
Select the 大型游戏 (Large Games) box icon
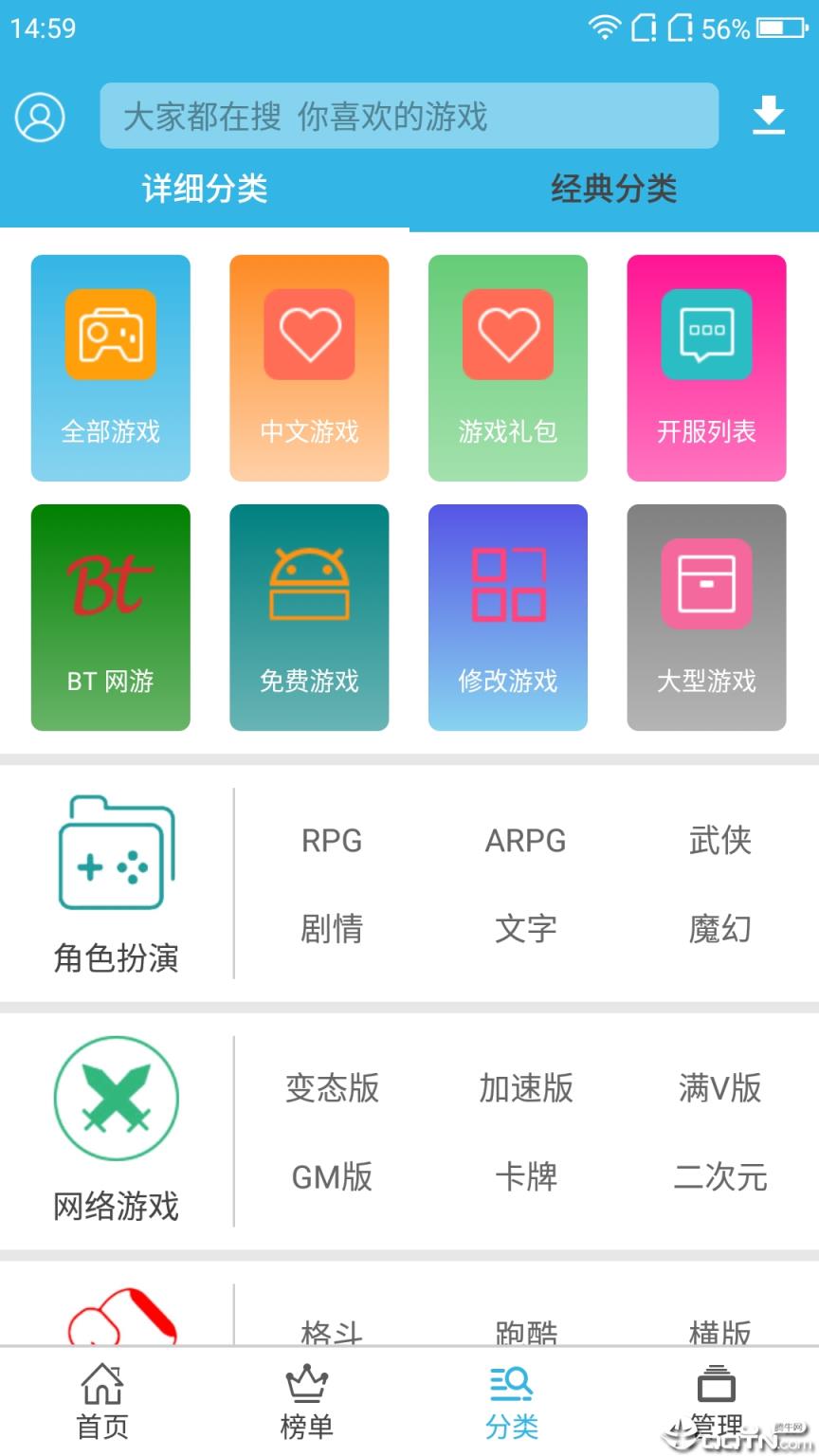(x=706, y=616)
